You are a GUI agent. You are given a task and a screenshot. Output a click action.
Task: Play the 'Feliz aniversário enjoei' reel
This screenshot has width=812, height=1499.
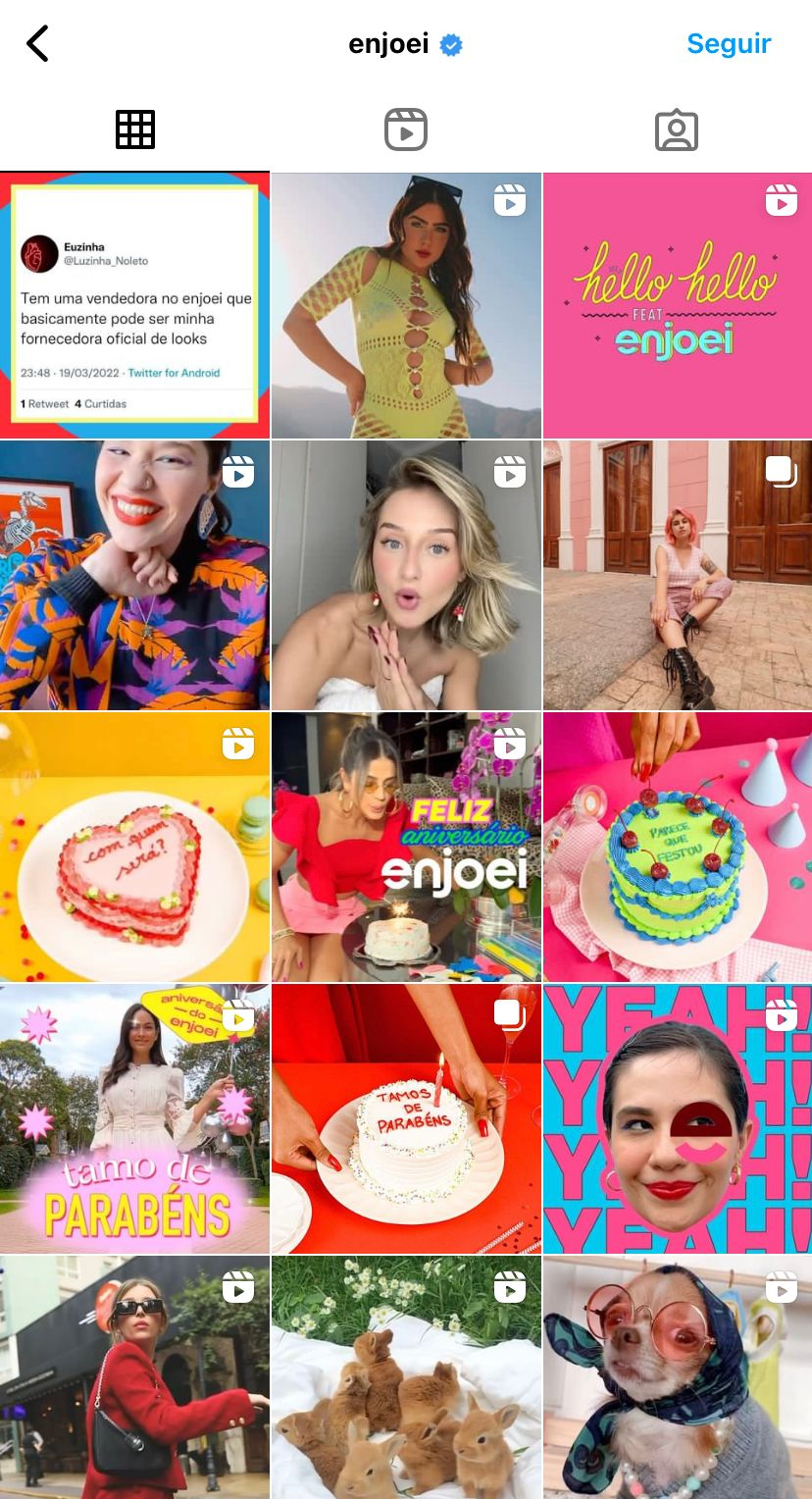[x=406, y=848]
